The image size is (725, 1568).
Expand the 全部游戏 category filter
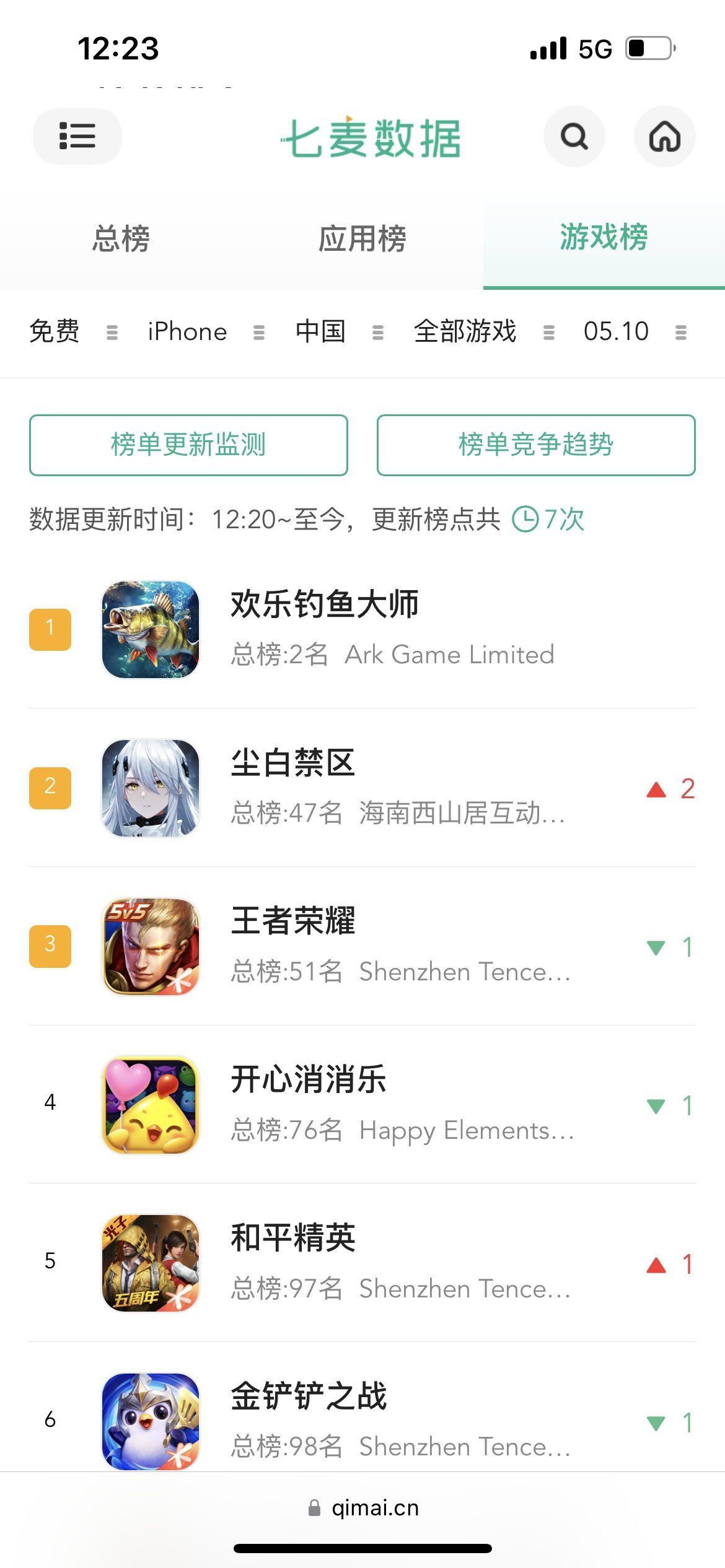tap(483, 332)
